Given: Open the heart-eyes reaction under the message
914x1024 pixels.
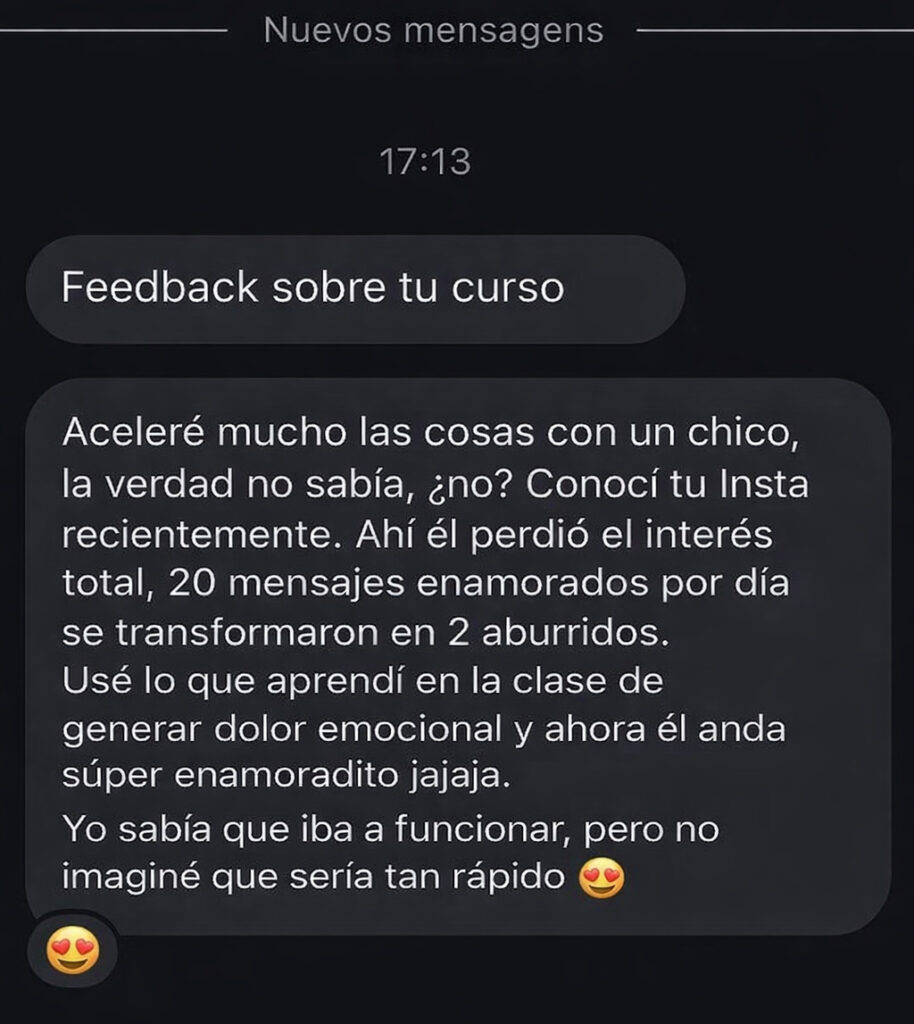Looking at the screenshot, I should (x=72, y=950).
